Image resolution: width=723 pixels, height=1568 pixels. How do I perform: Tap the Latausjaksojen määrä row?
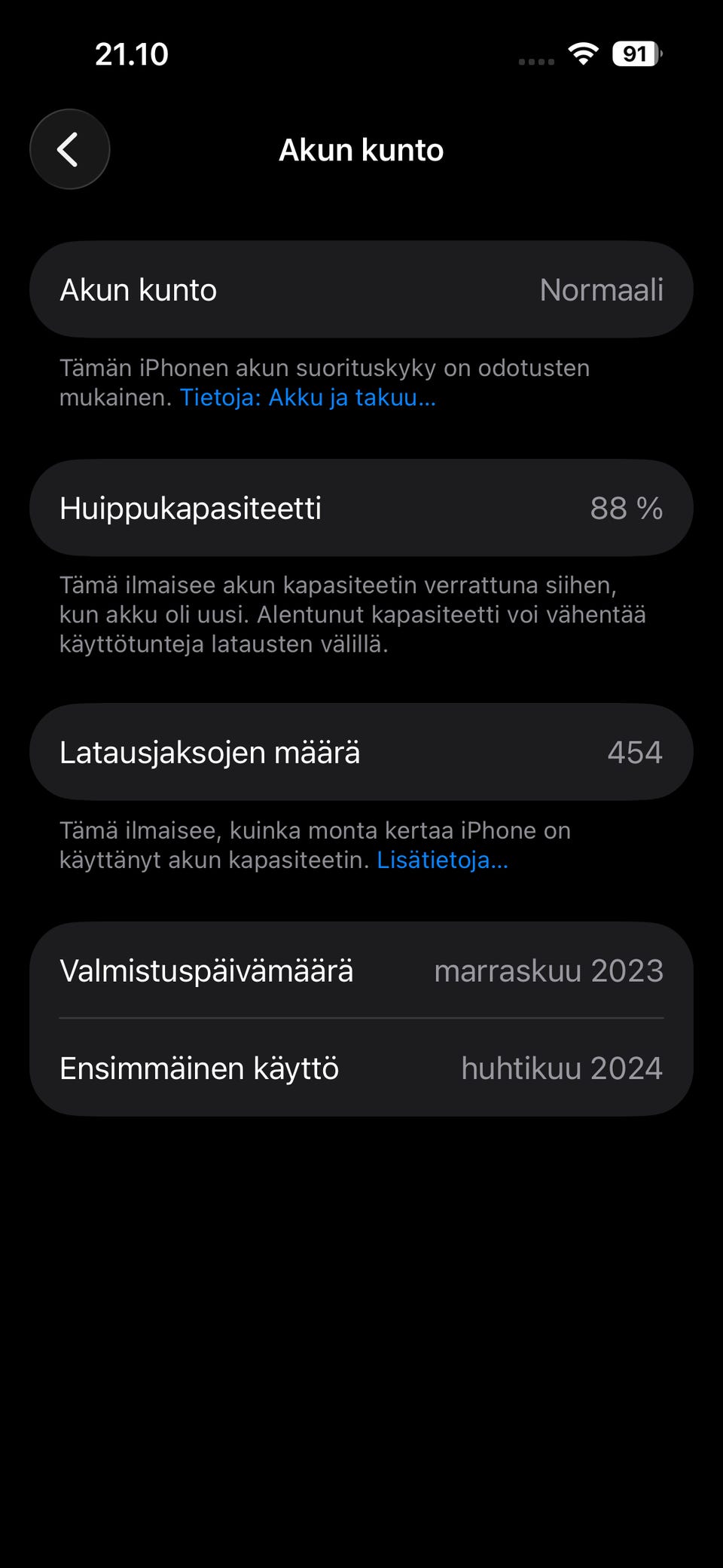pos(361,750)
